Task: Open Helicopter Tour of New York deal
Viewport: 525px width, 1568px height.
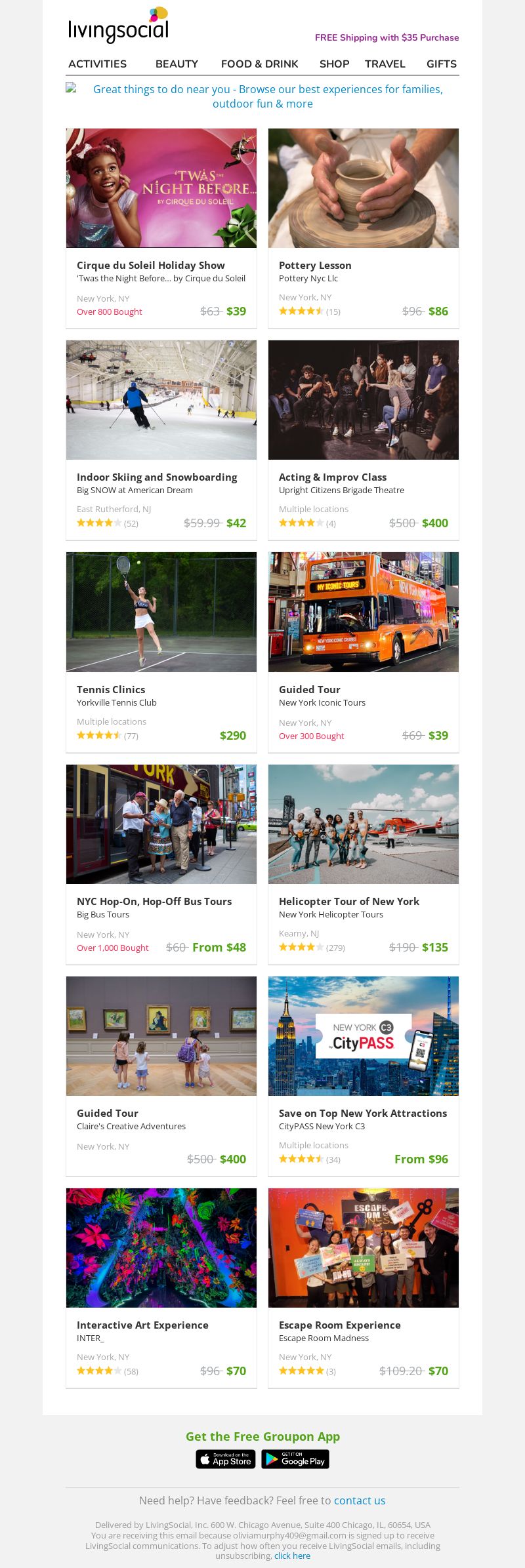Action: pos(348,901)
